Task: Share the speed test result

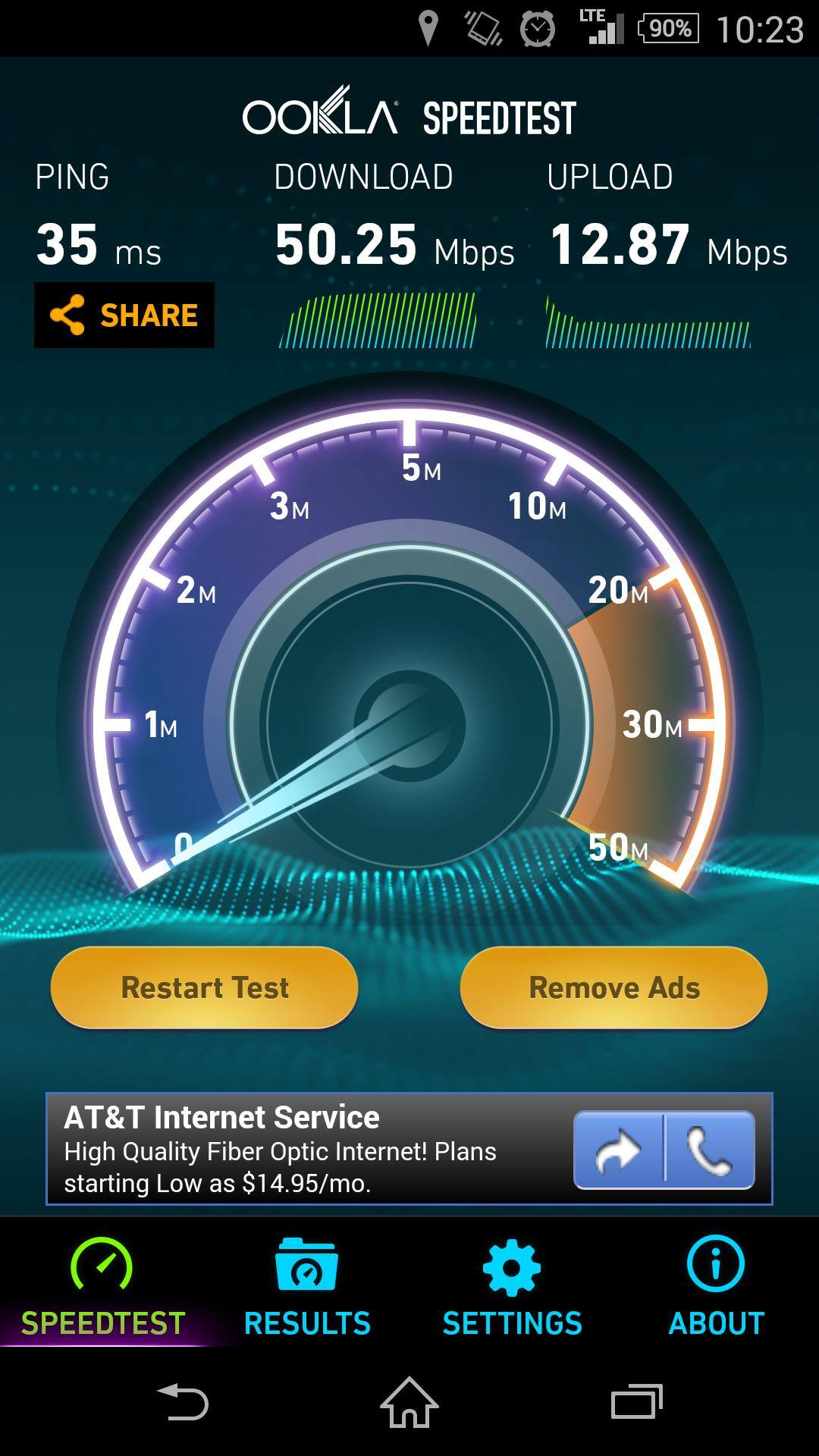Action: [x=124, y=315]
